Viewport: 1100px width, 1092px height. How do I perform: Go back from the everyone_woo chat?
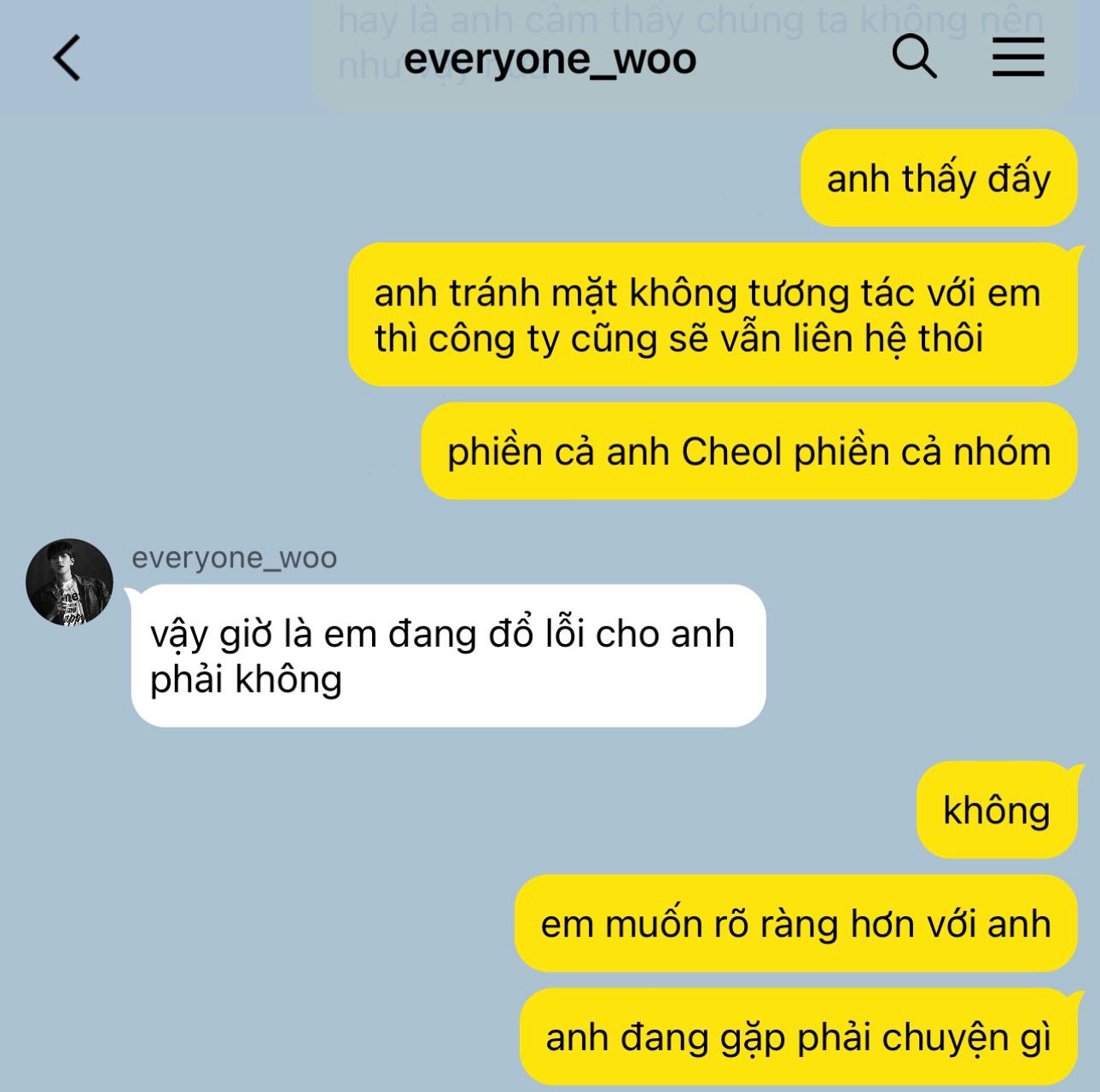coord(67,58)
